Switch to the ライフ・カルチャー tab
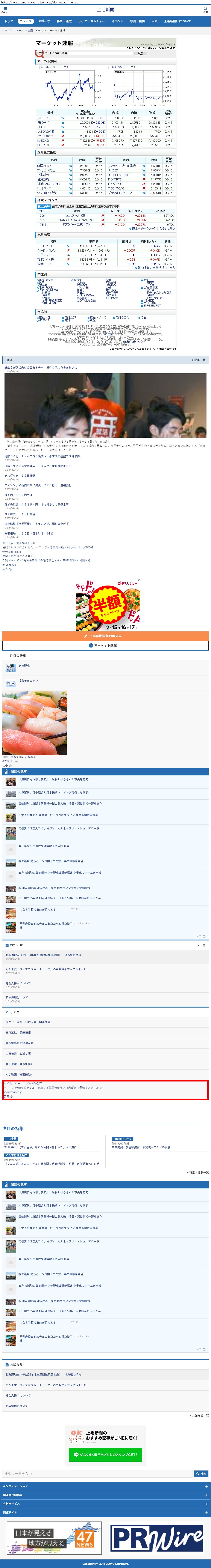Image resolution: width=211 pixels, height=1568 pixels. pos(91,21)
